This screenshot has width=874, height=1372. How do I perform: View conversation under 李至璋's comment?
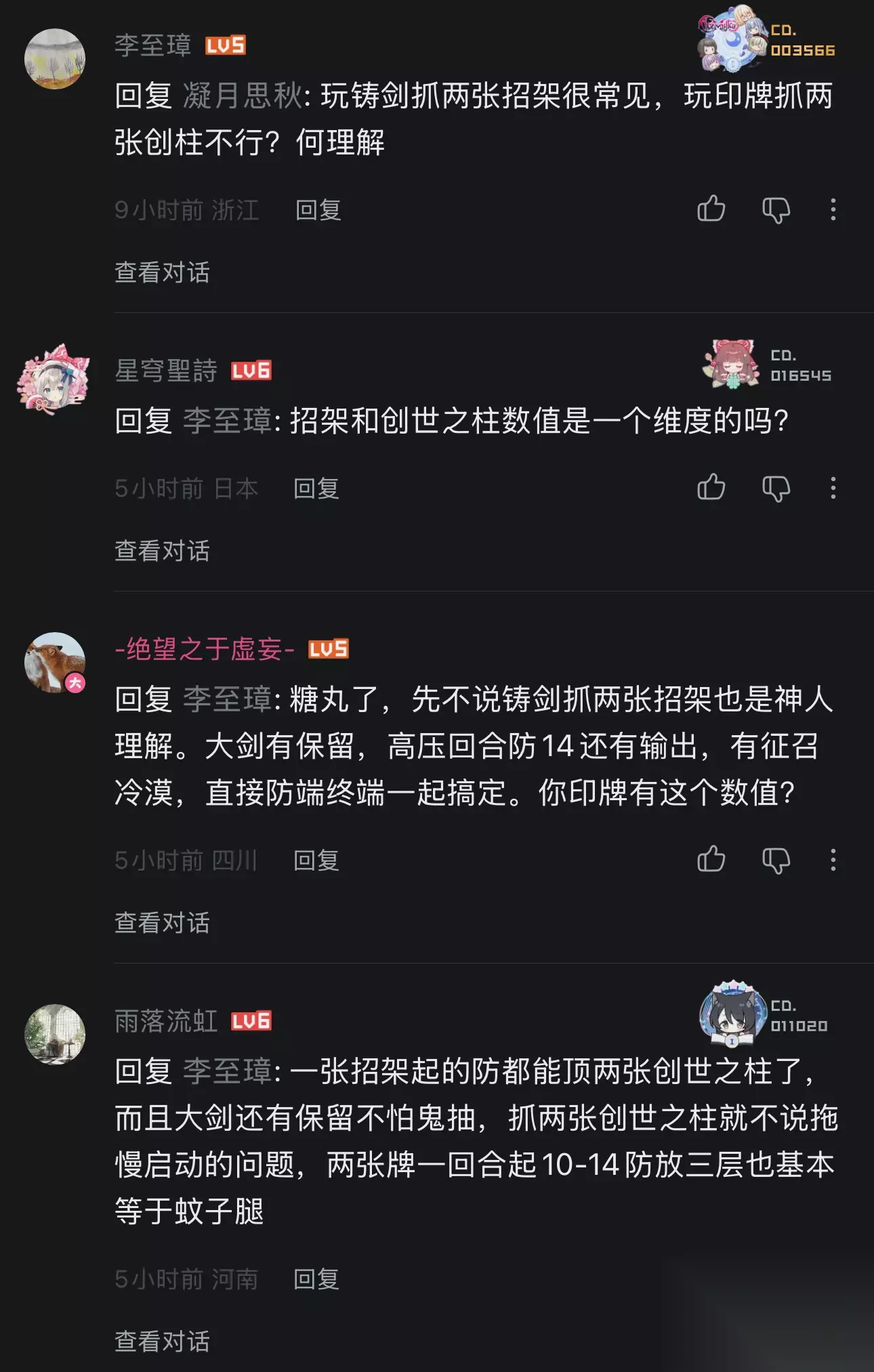click(162, 272)
